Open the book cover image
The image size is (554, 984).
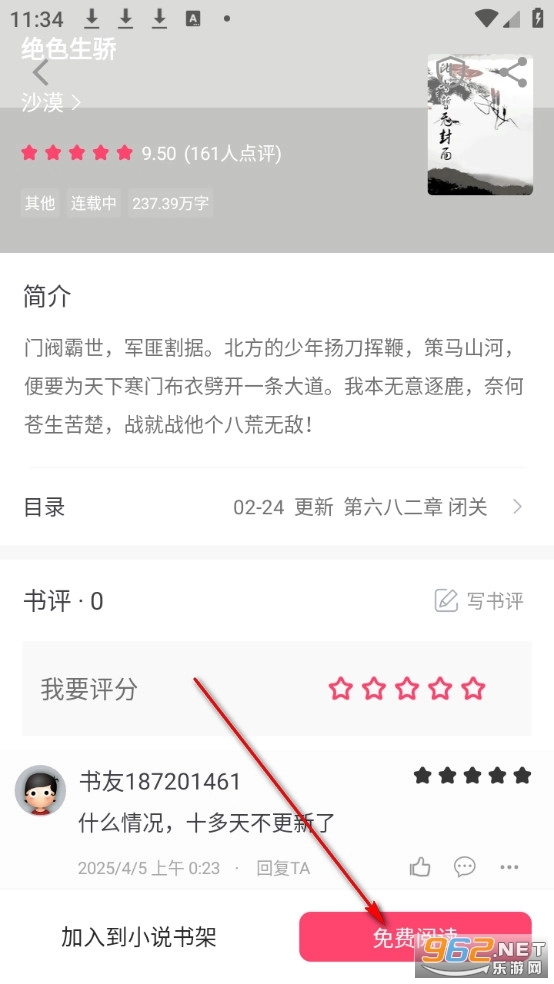[480, 125]
